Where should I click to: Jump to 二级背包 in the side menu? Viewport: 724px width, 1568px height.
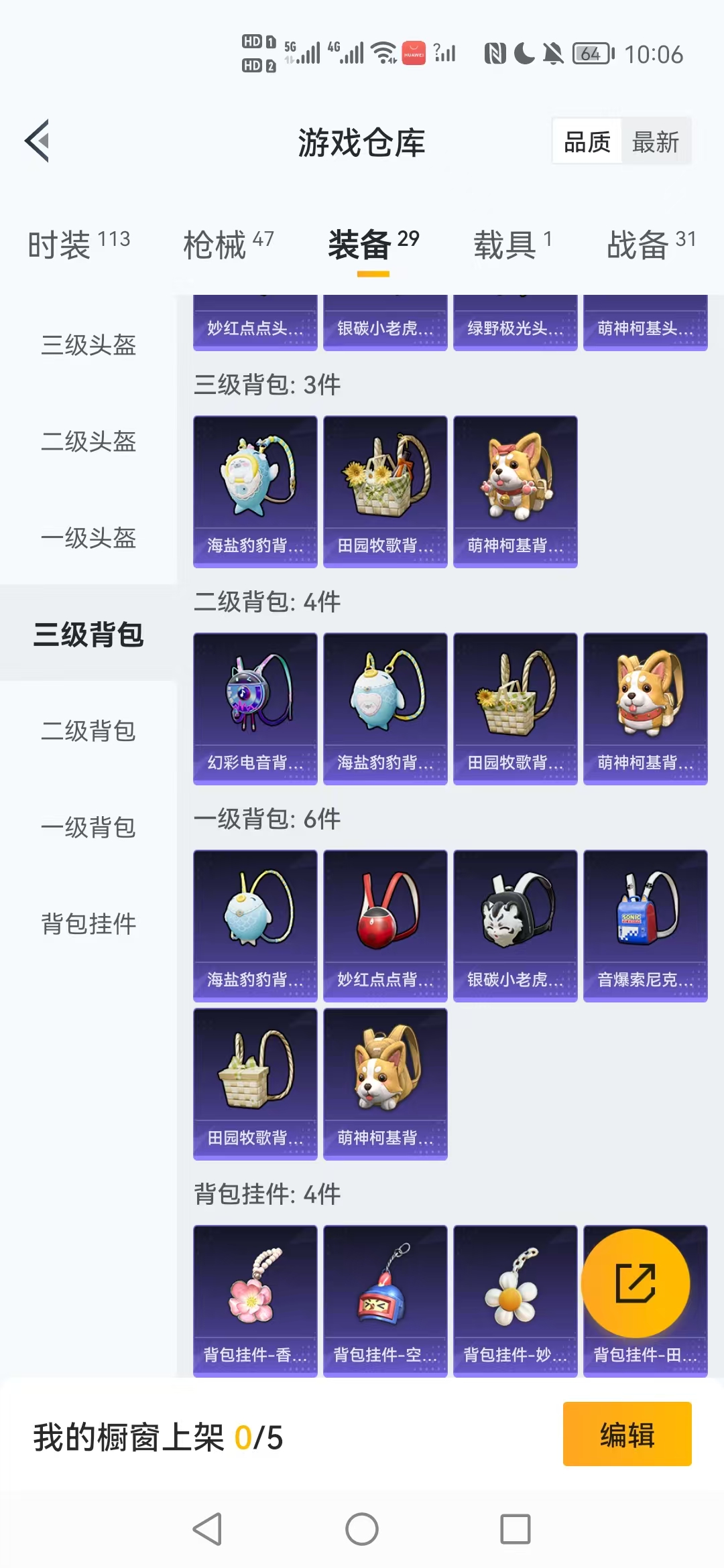click(88, 731)
